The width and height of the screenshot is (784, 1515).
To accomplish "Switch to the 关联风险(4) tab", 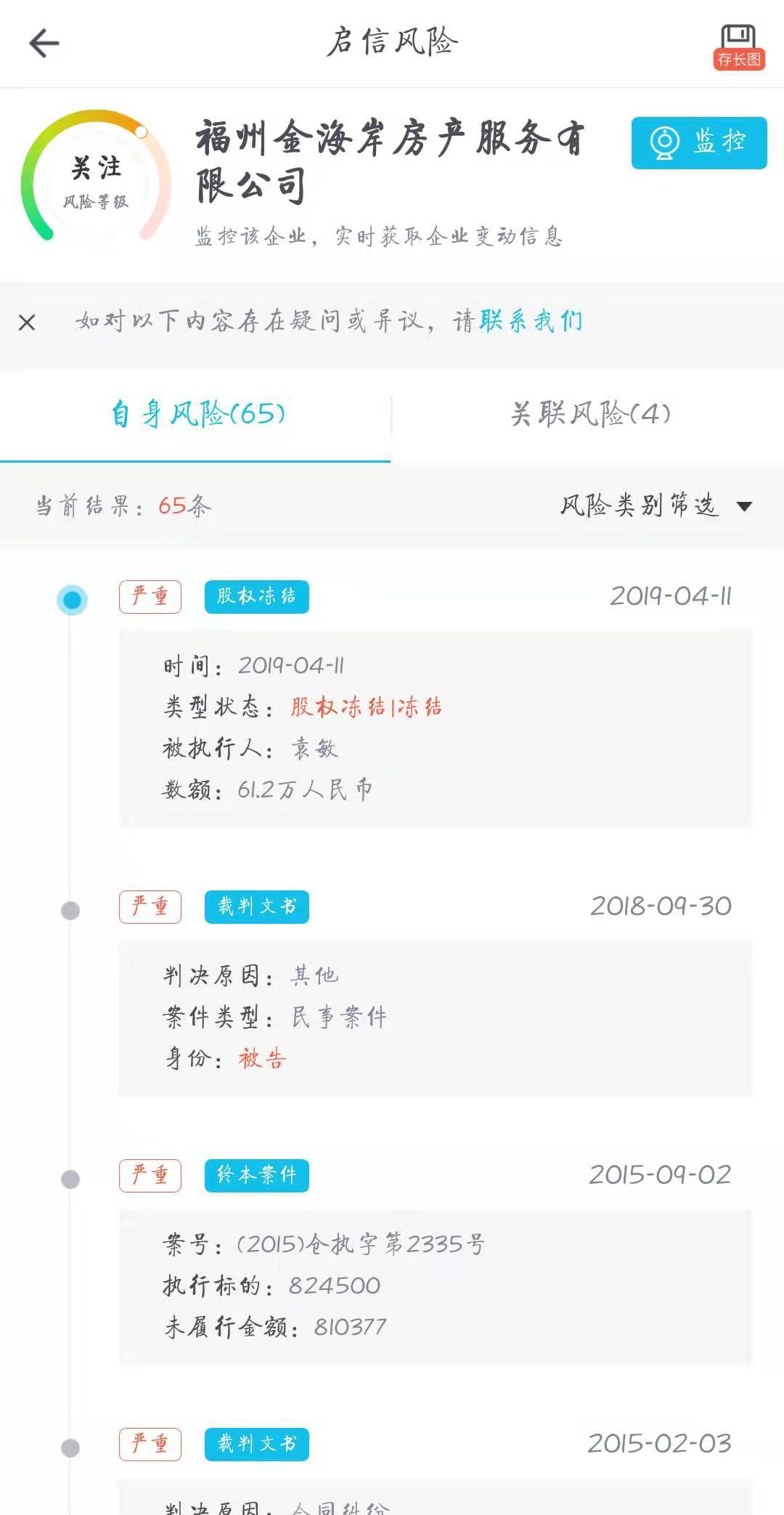I will coord(589,415).
